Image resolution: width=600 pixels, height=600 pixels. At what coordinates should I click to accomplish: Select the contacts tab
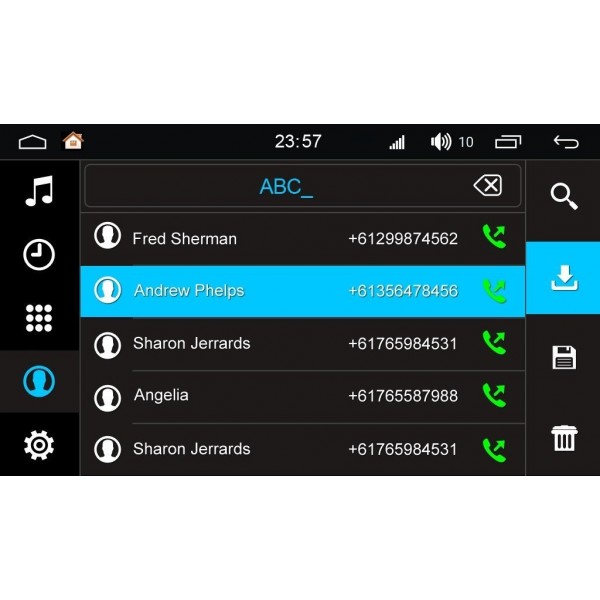click(39, 382)
